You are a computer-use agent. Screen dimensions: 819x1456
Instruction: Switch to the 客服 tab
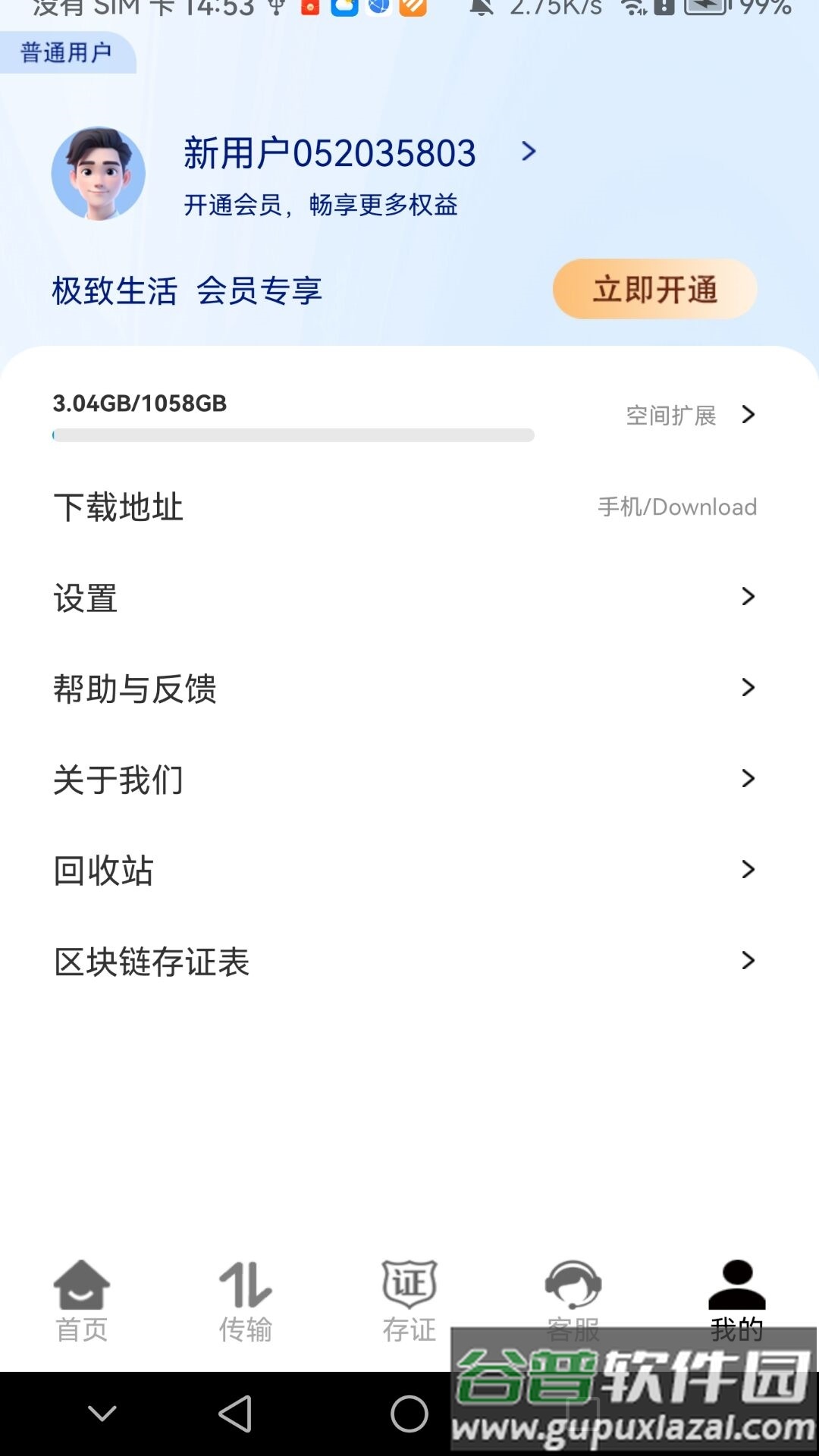(x=573, y=1297)
